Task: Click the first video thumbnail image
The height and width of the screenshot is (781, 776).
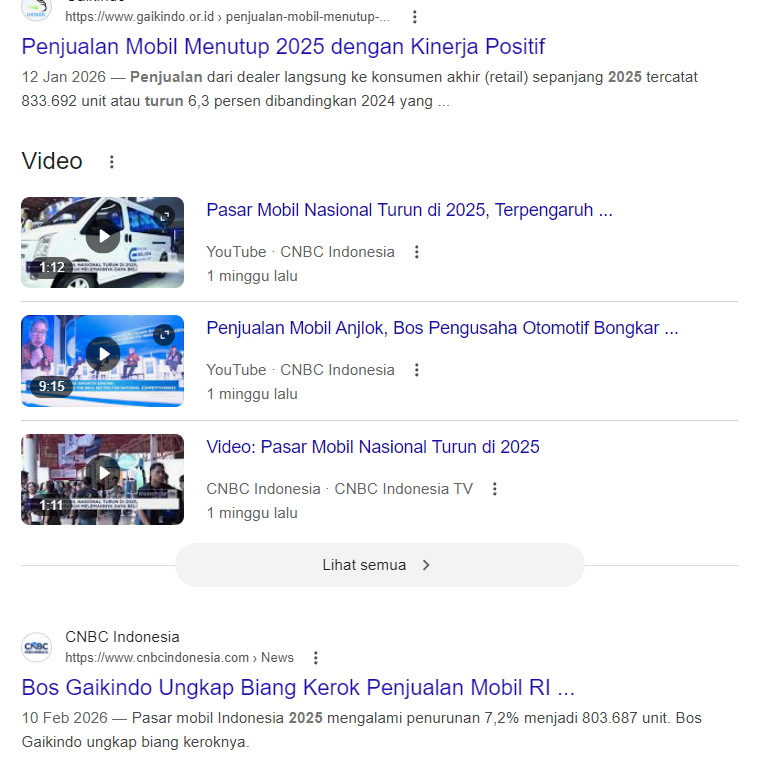Action: pyautogui.click(x=102, y=242)
